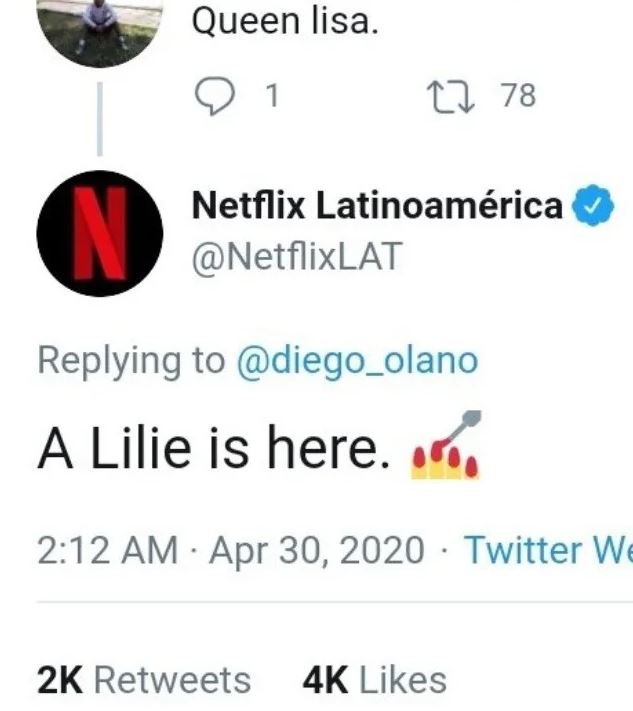View the 4K Likes list
Image resolution: width=633 pixels, height=711 pixels.
tap(374, 680)
